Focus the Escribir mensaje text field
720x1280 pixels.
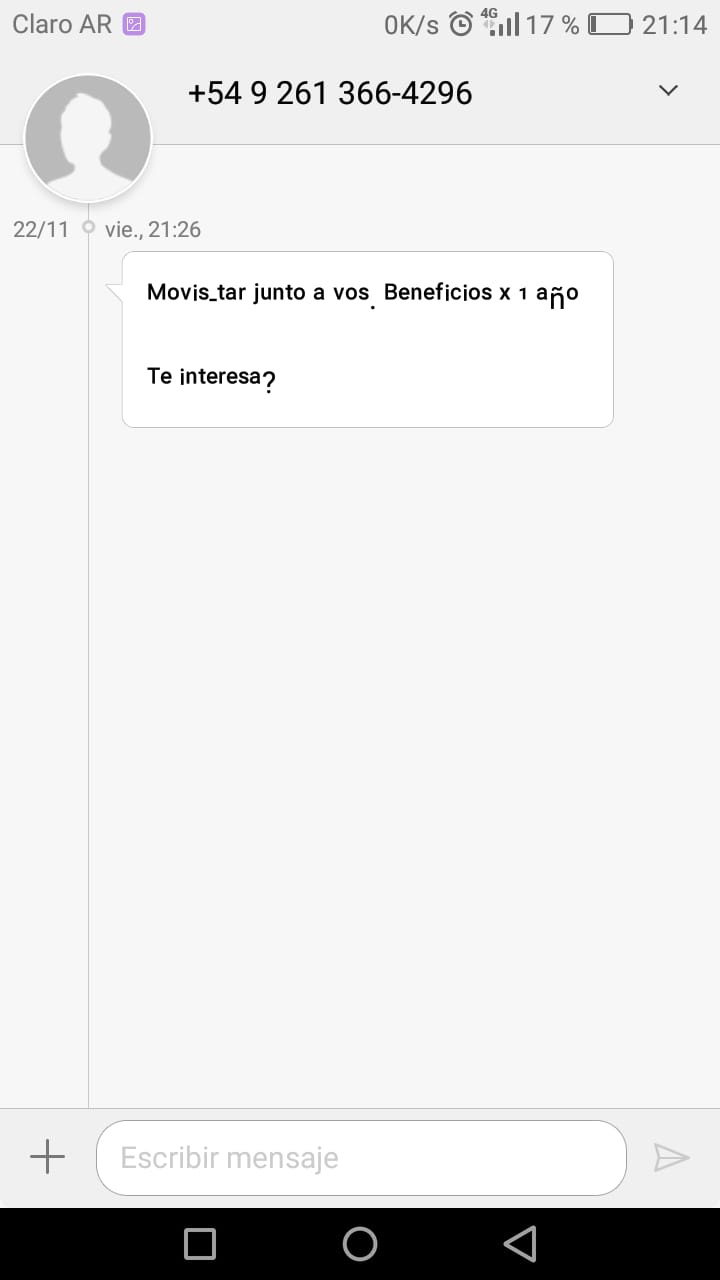pos(361,1158)
